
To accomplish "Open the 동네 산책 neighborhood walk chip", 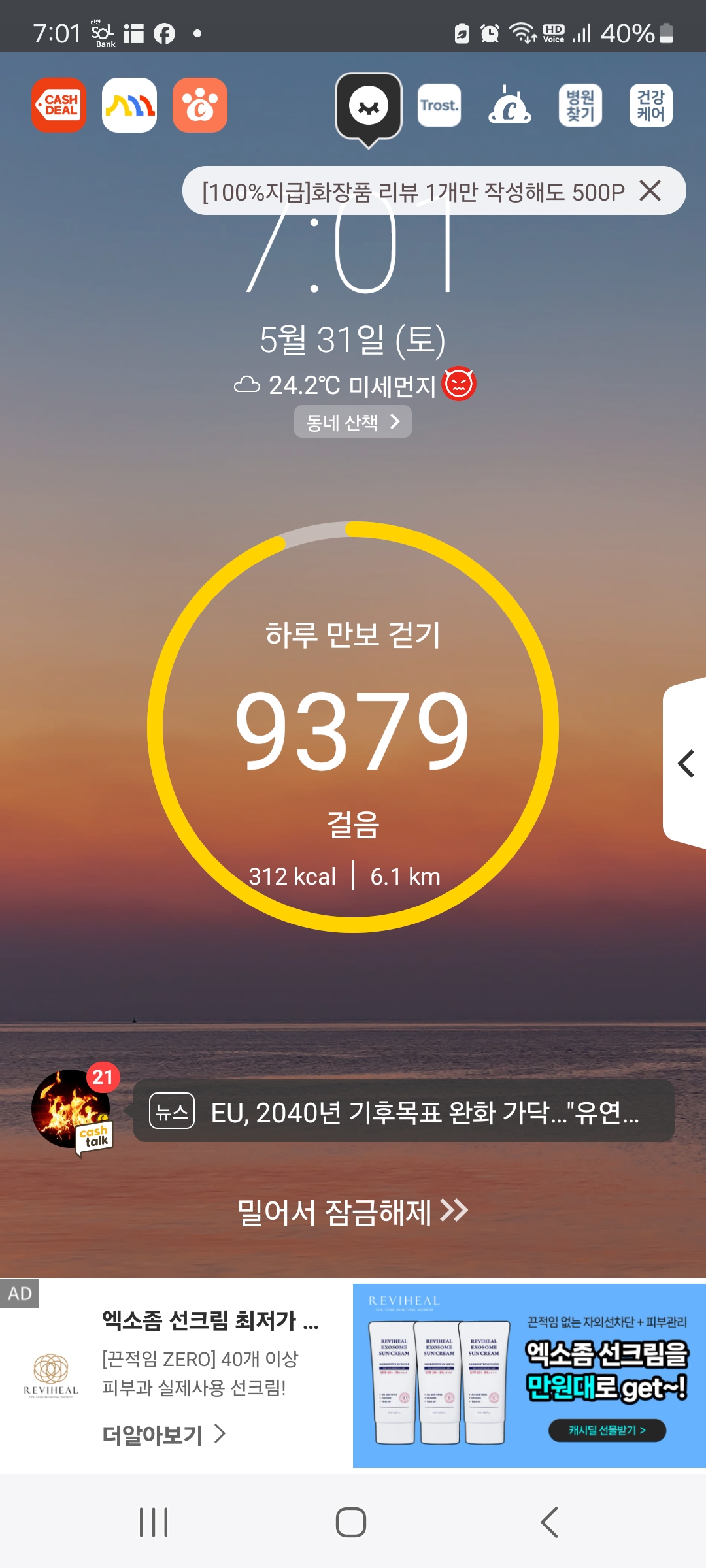I will [353, 422].
